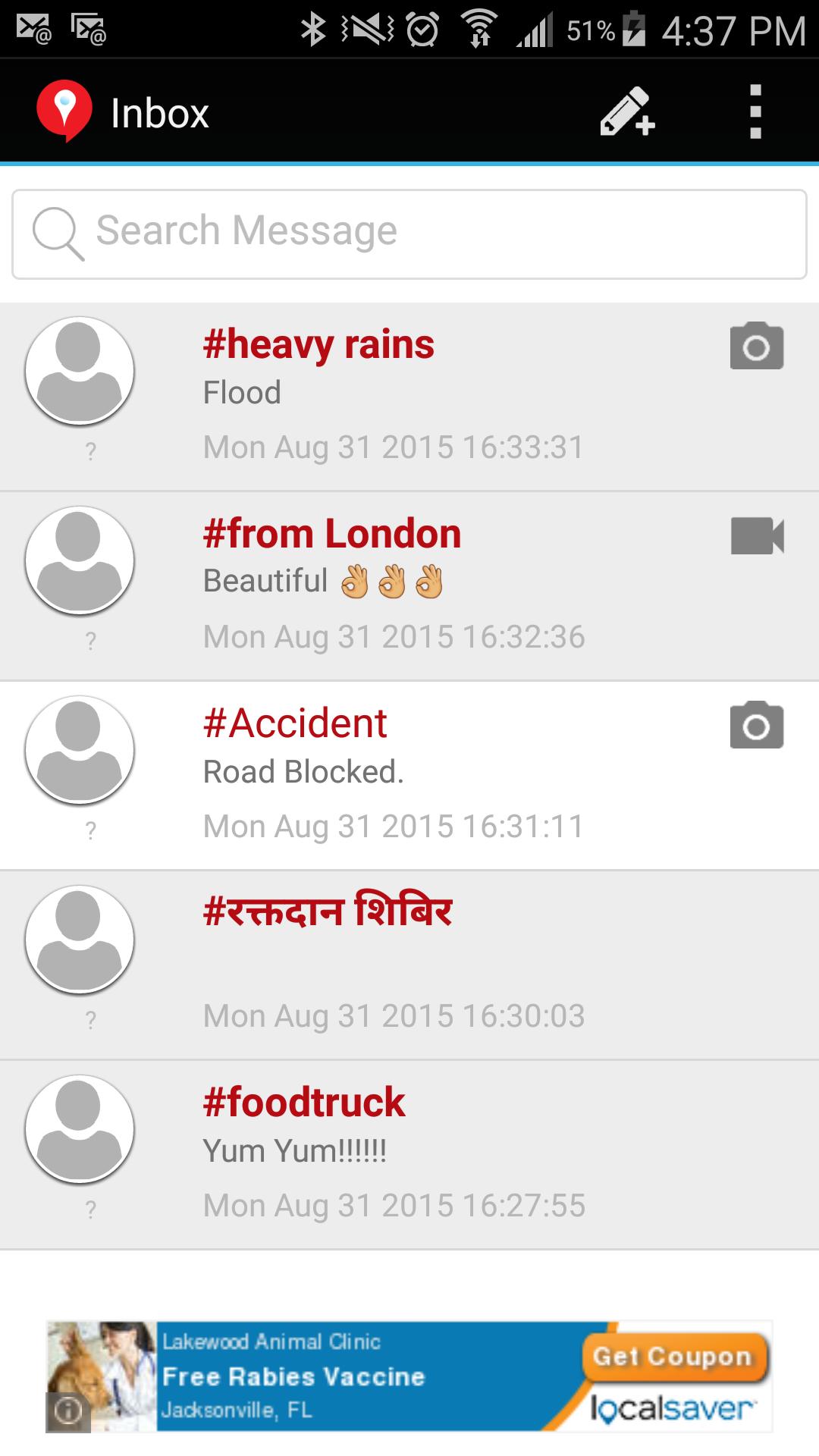Open the overflow menu via three-dot icon

click(755, 111)
